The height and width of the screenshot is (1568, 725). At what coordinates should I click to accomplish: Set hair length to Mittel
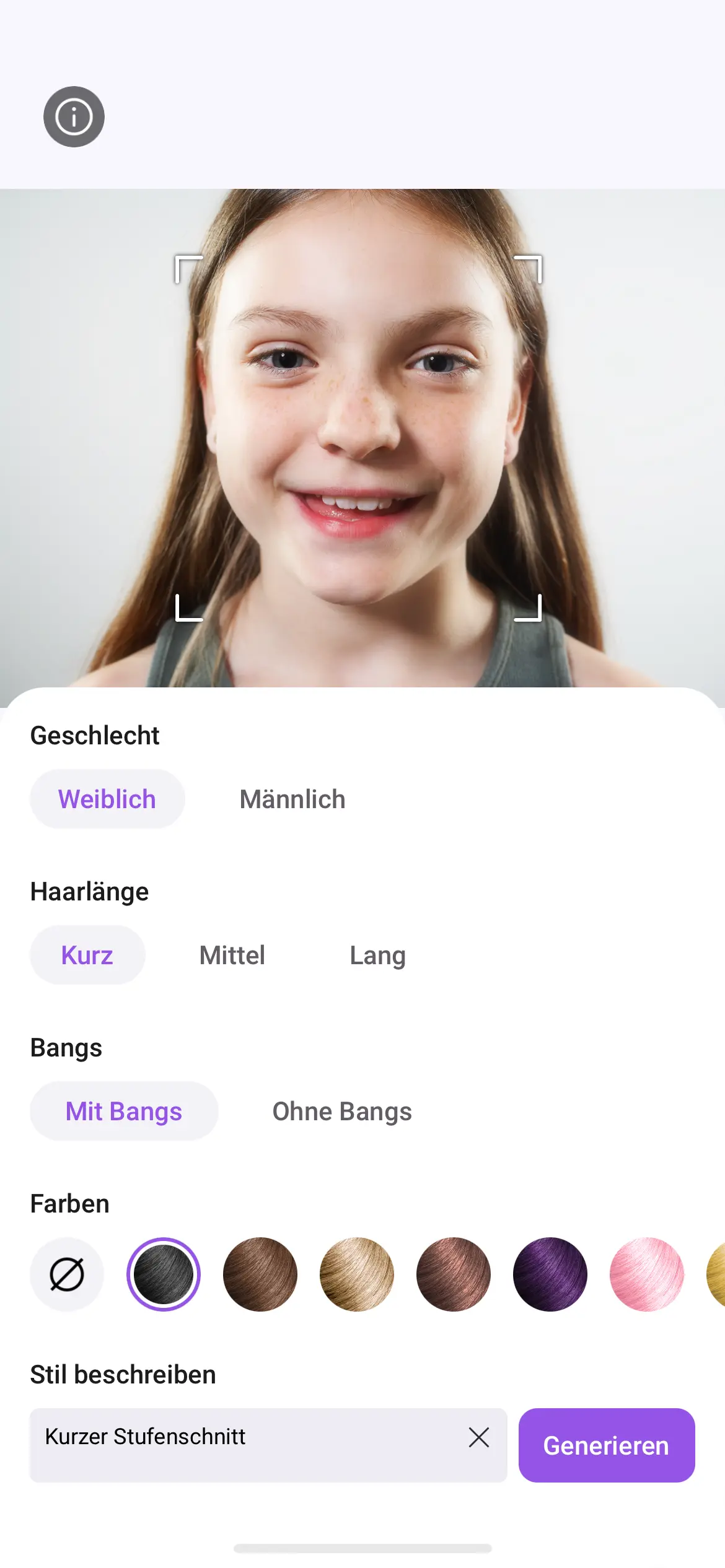232,955
